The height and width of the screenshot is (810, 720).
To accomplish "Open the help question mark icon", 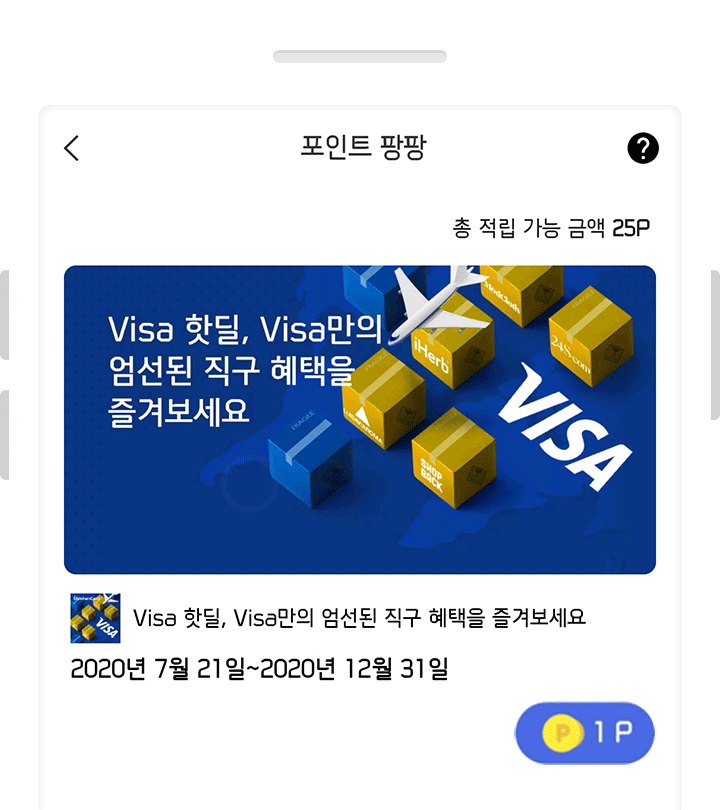I will [x=643, y=148].
